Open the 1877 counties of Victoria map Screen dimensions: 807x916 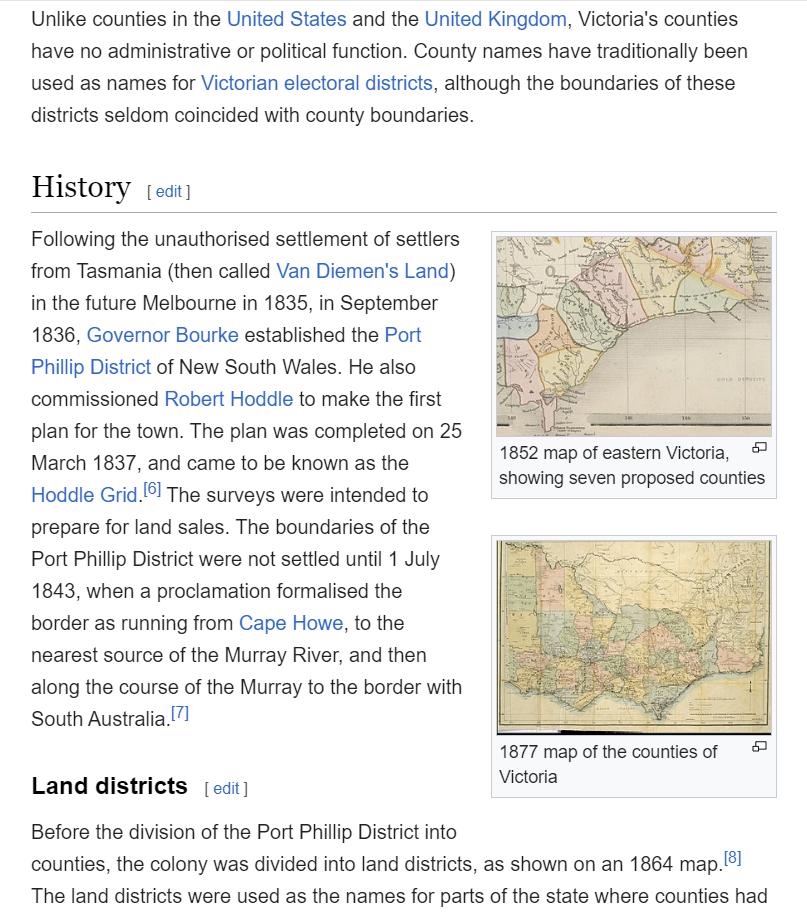point(633,637)
